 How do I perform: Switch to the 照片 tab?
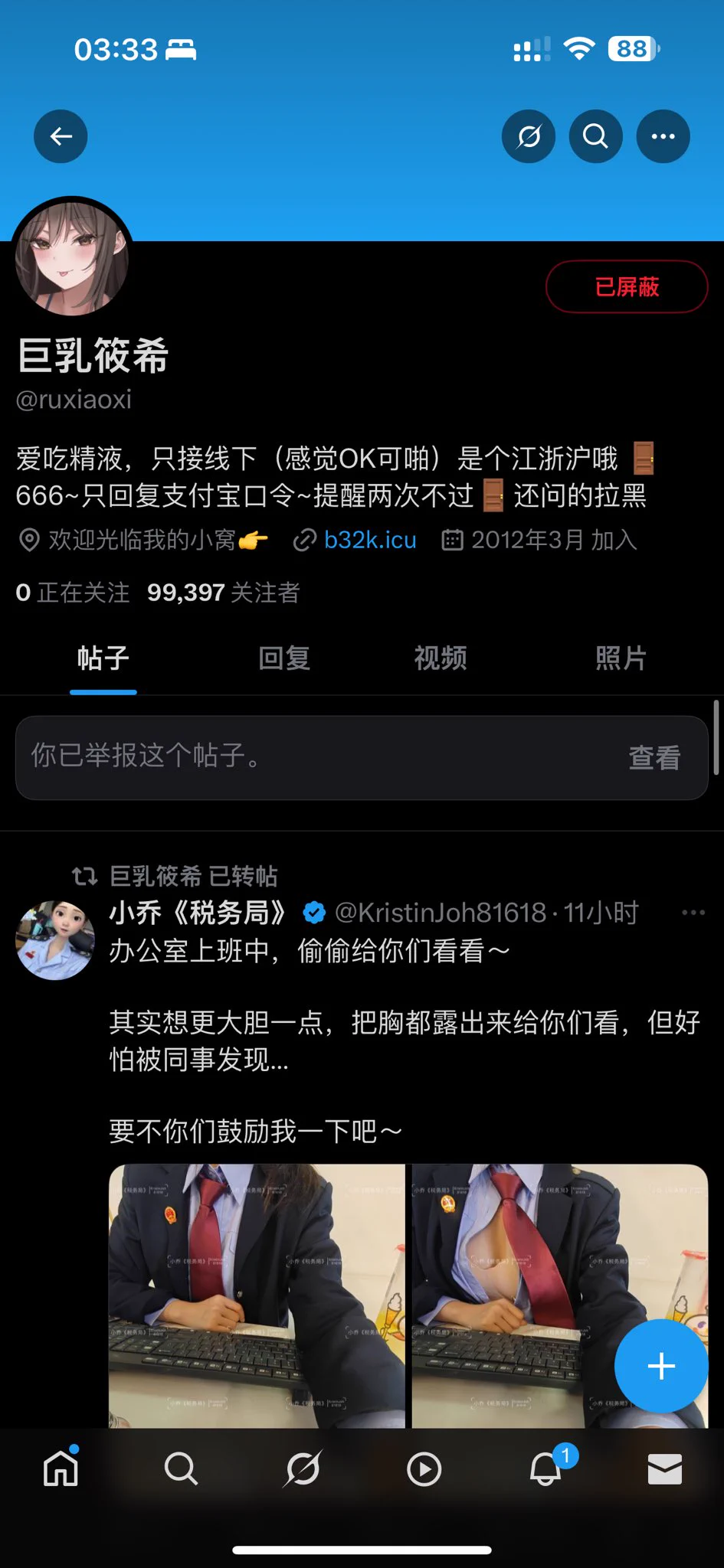[x=621, y=658]
